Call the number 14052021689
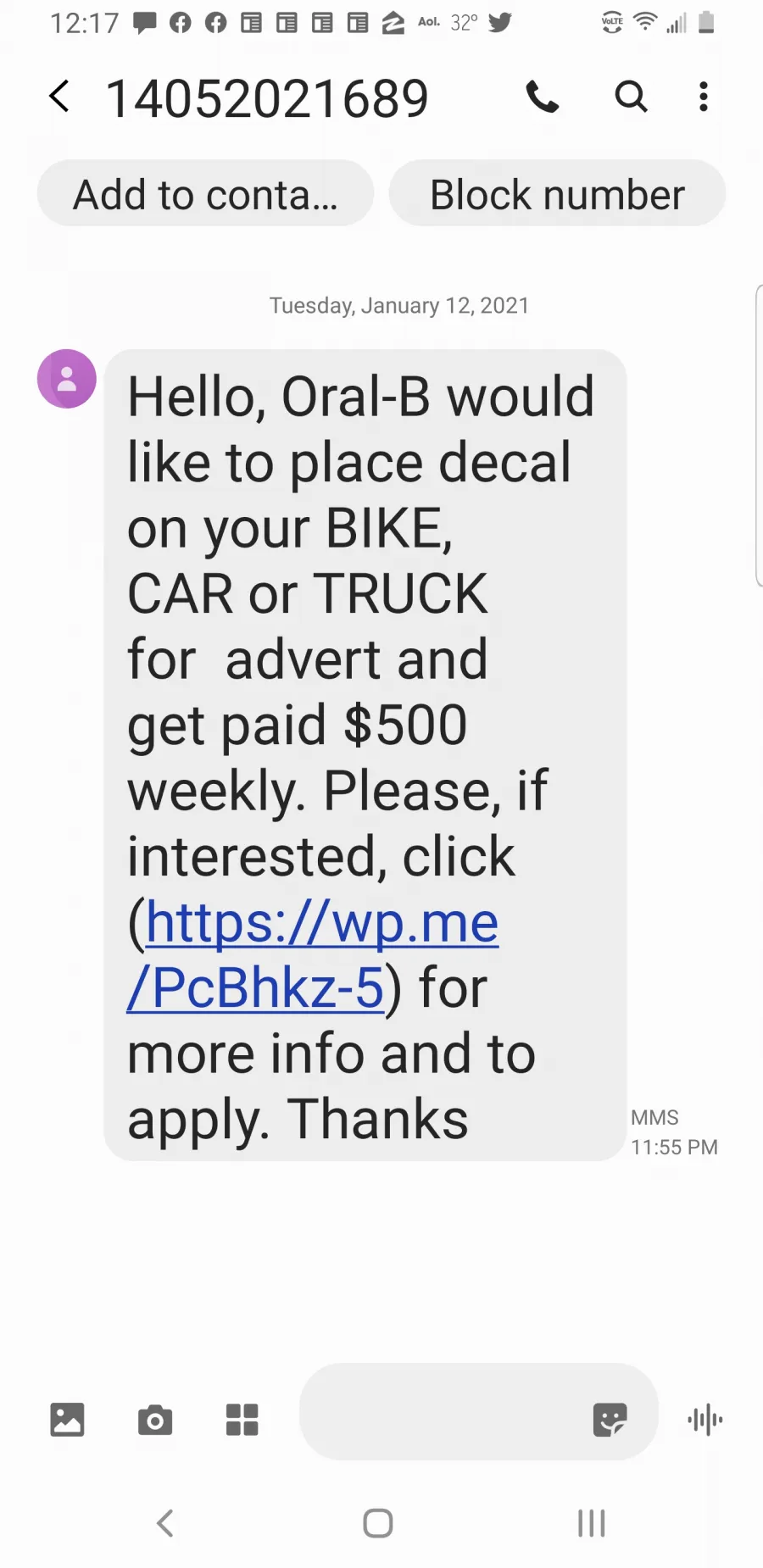 pos(543,97)
